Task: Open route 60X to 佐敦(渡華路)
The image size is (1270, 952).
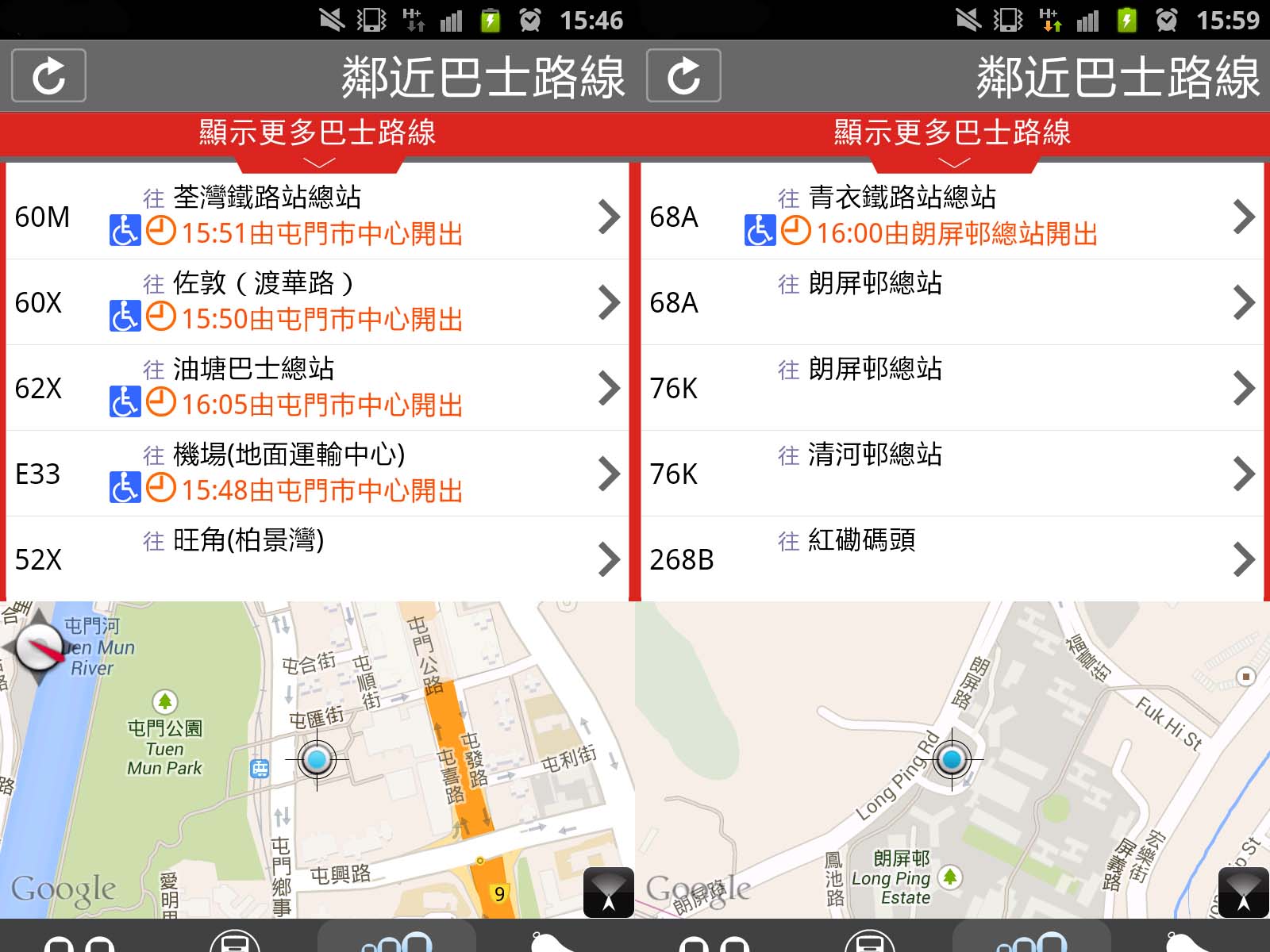Action: 317,301
